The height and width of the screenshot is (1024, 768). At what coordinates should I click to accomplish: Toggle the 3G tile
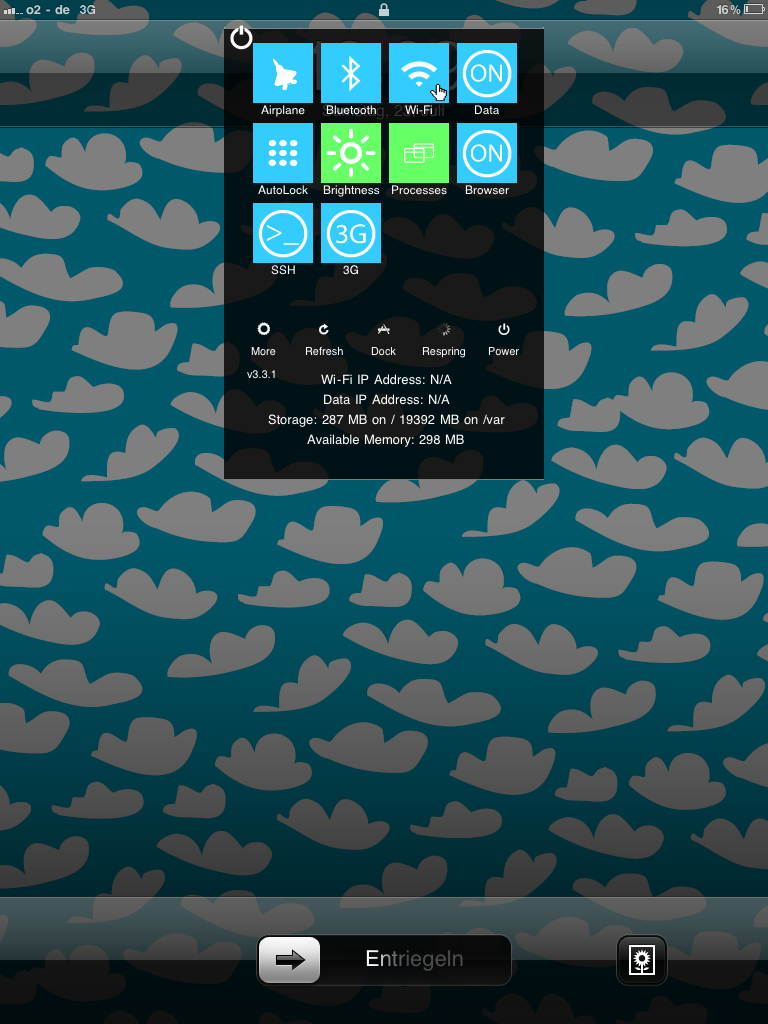click(351, 233)
